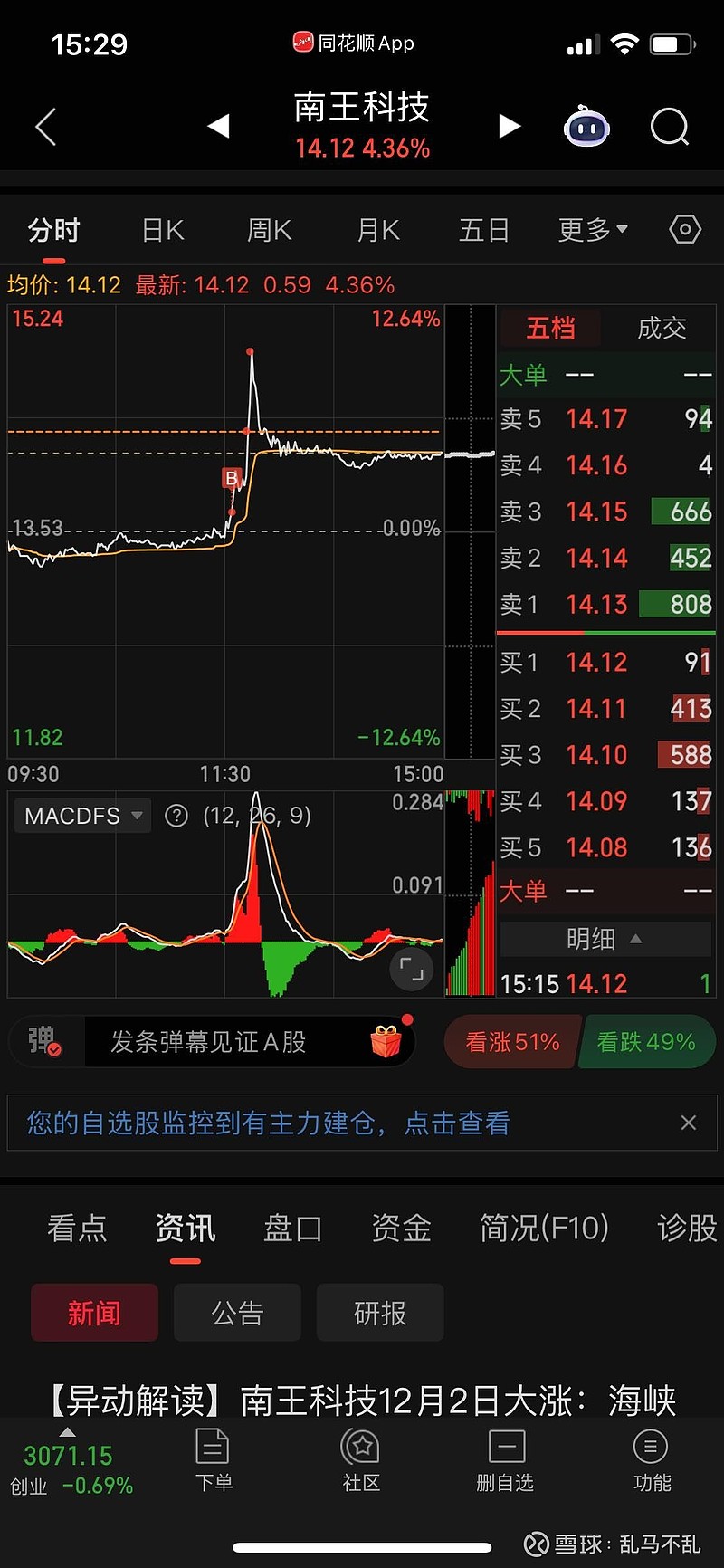Open the search magnifier

coord(669,127)
